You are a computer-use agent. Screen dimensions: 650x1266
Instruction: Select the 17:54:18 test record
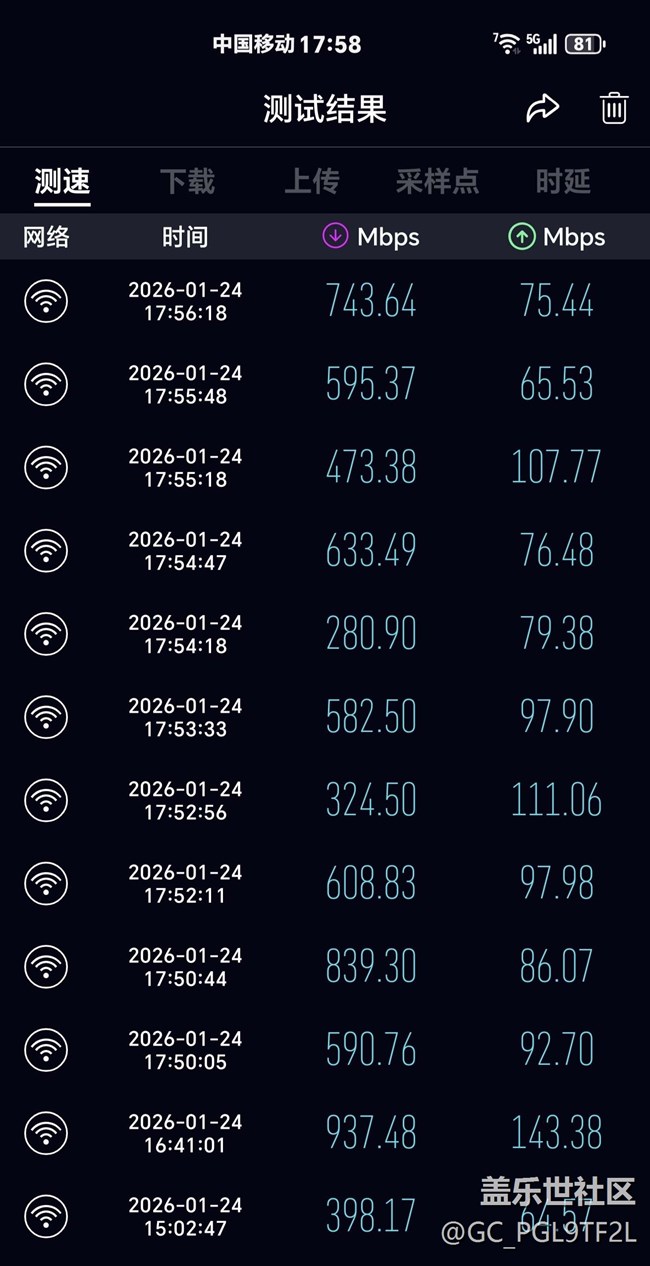pos(325,634)
